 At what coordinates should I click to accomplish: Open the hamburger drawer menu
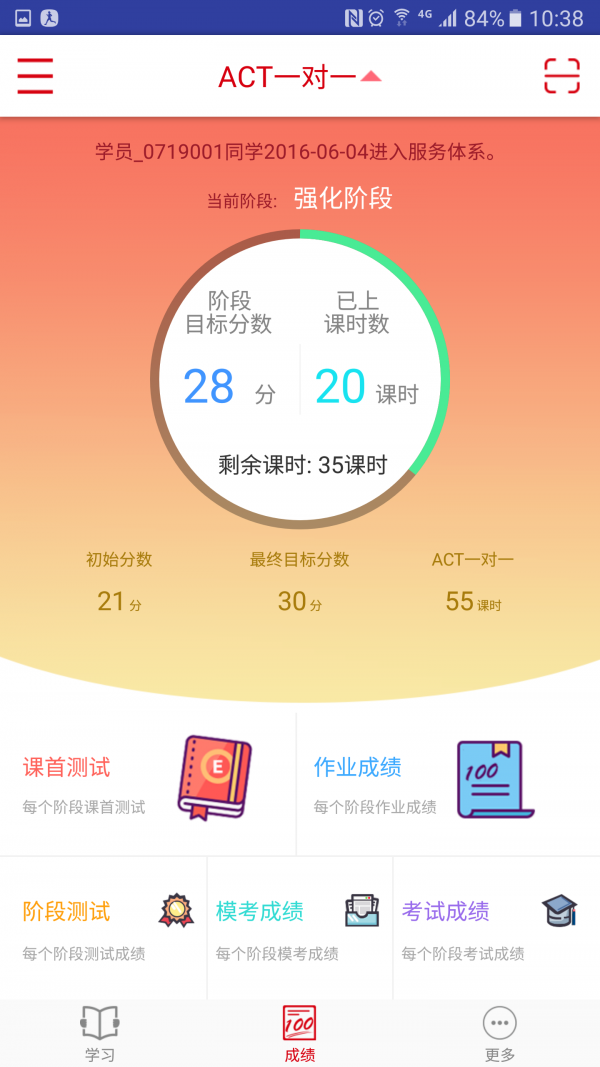pyautogui.click(x=35, y=76)
